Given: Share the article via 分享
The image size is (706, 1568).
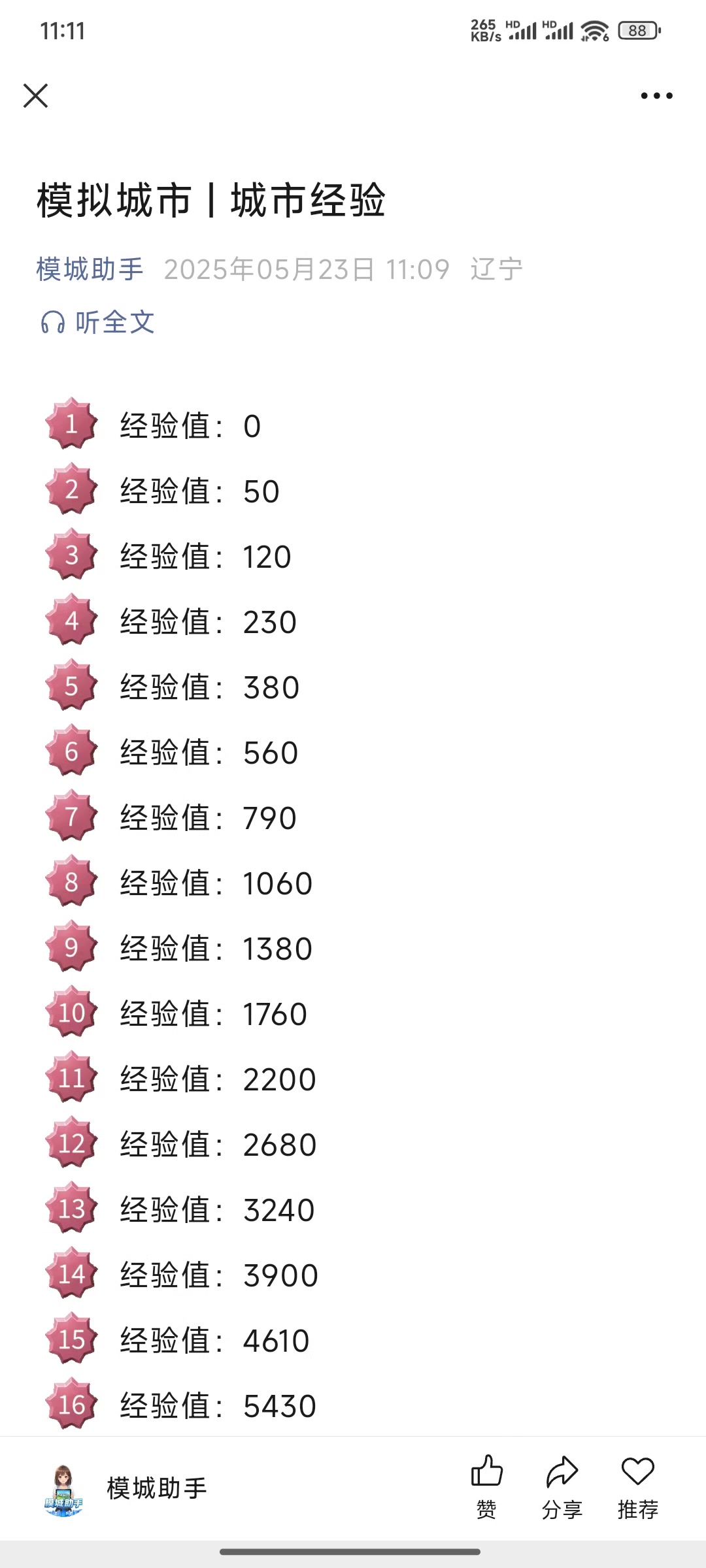Looking at the screenshot, I should coord(562,1488).
